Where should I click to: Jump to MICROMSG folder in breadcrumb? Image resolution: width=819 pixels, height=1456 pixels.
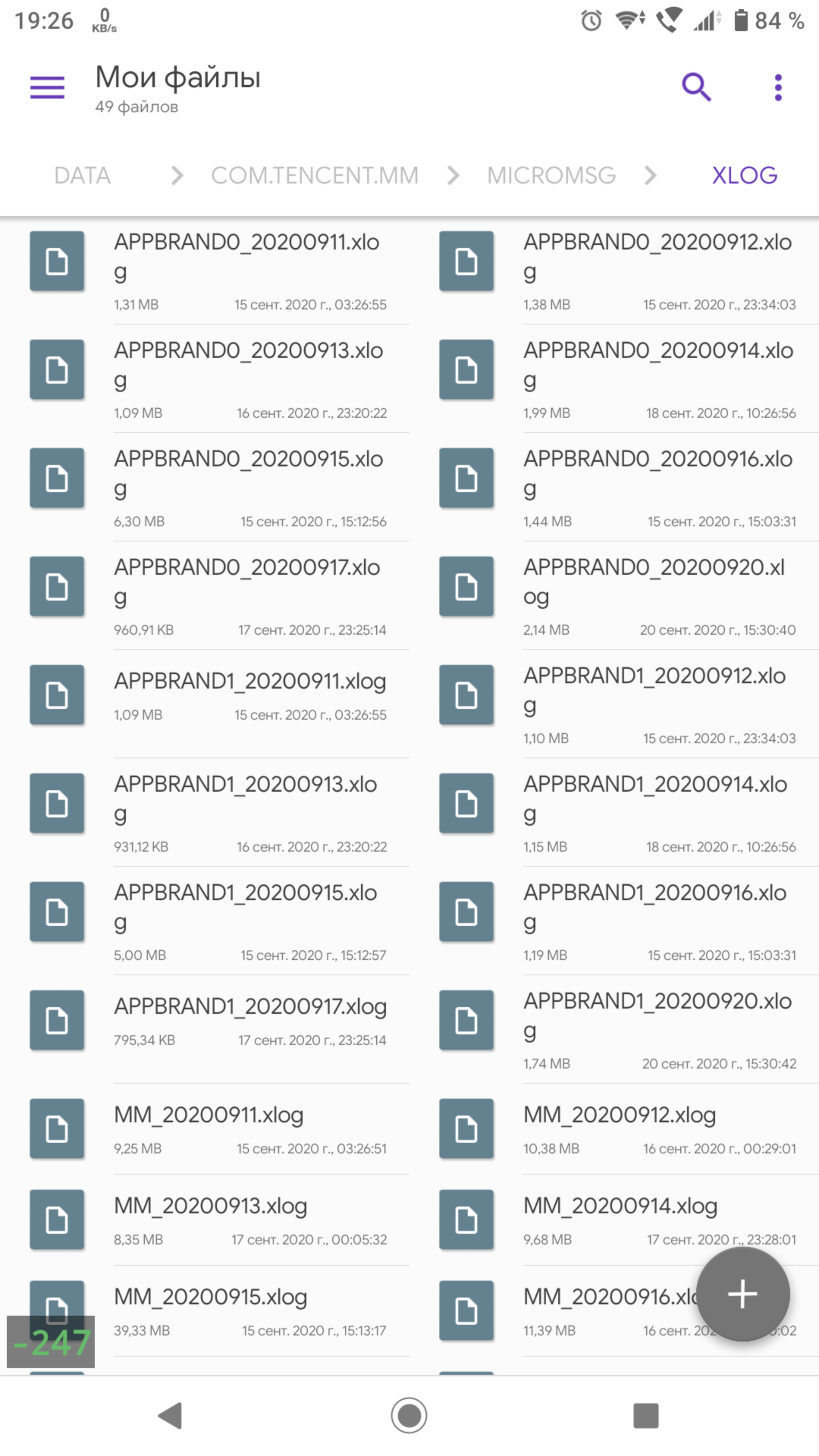click(x=551, y=175)
